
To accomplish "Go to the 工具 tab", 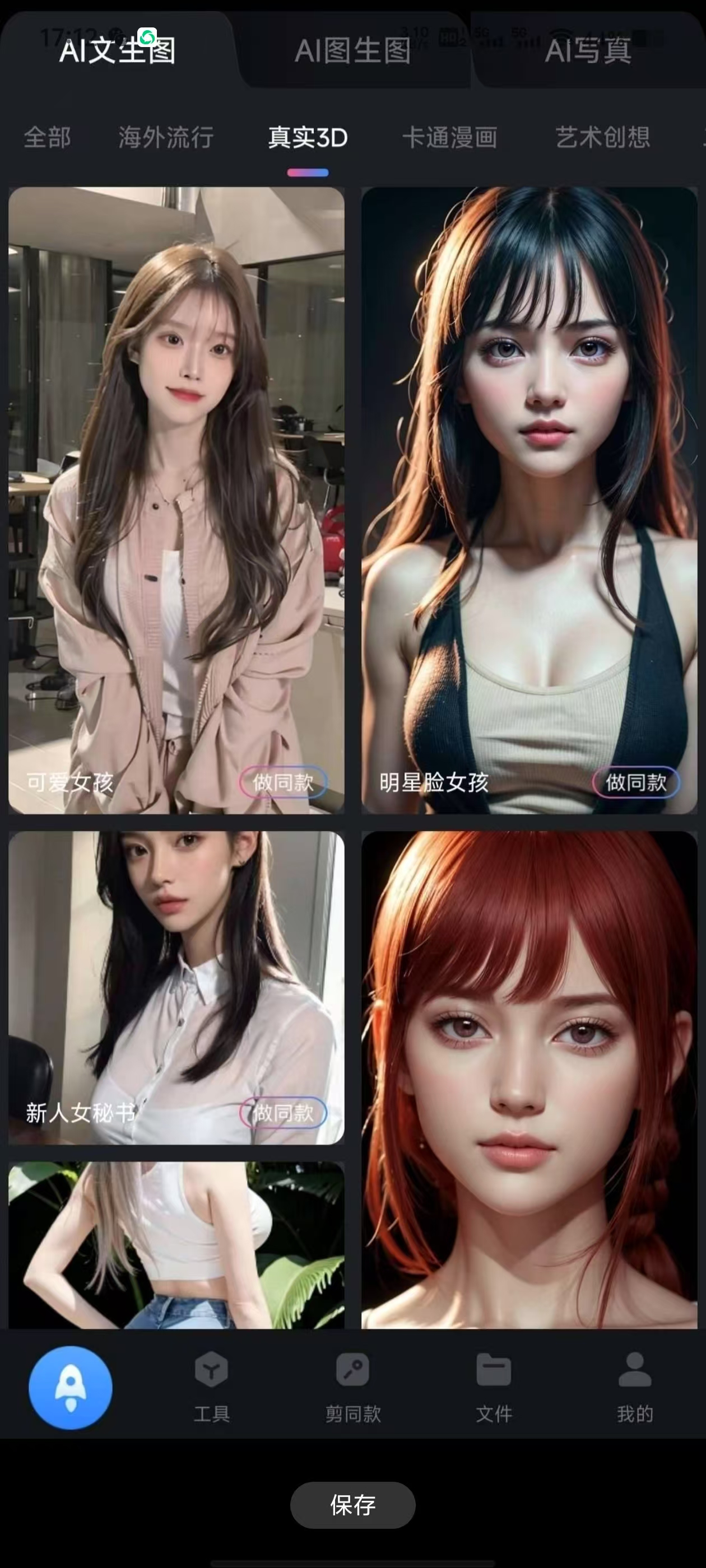I will [211, 1388].
